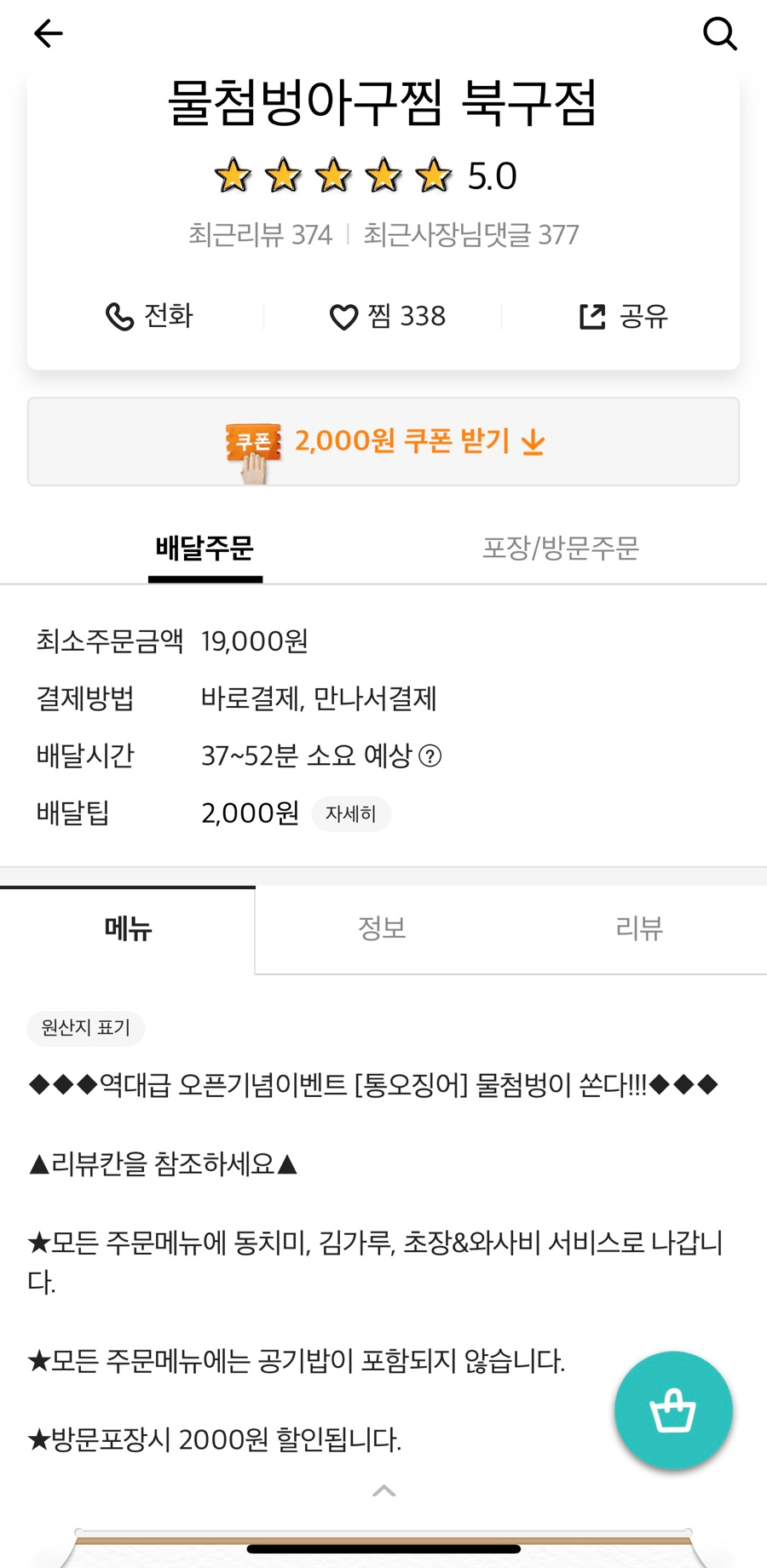Image resolution: width=767 pixels, height=1568 pixels.
Task: Share this store with 공유
Action: [623, 317]
